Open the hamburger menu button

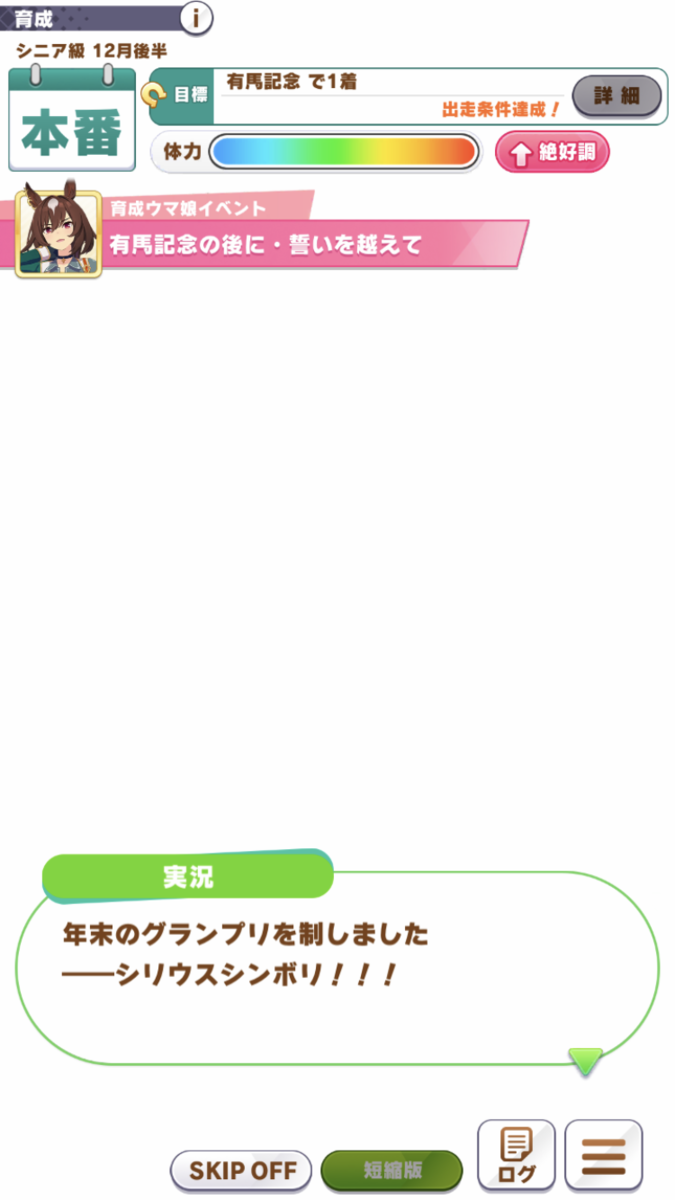point(604,1155)
